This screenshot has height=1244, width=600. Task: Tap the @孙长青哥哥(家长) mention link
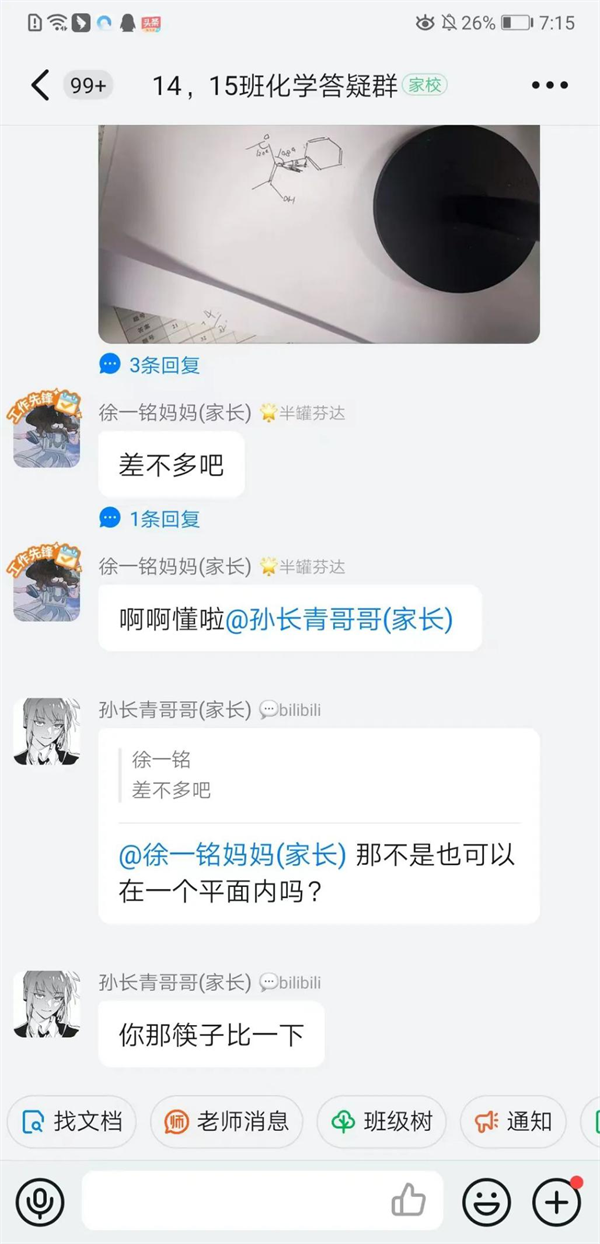click(x=339, y=620)
